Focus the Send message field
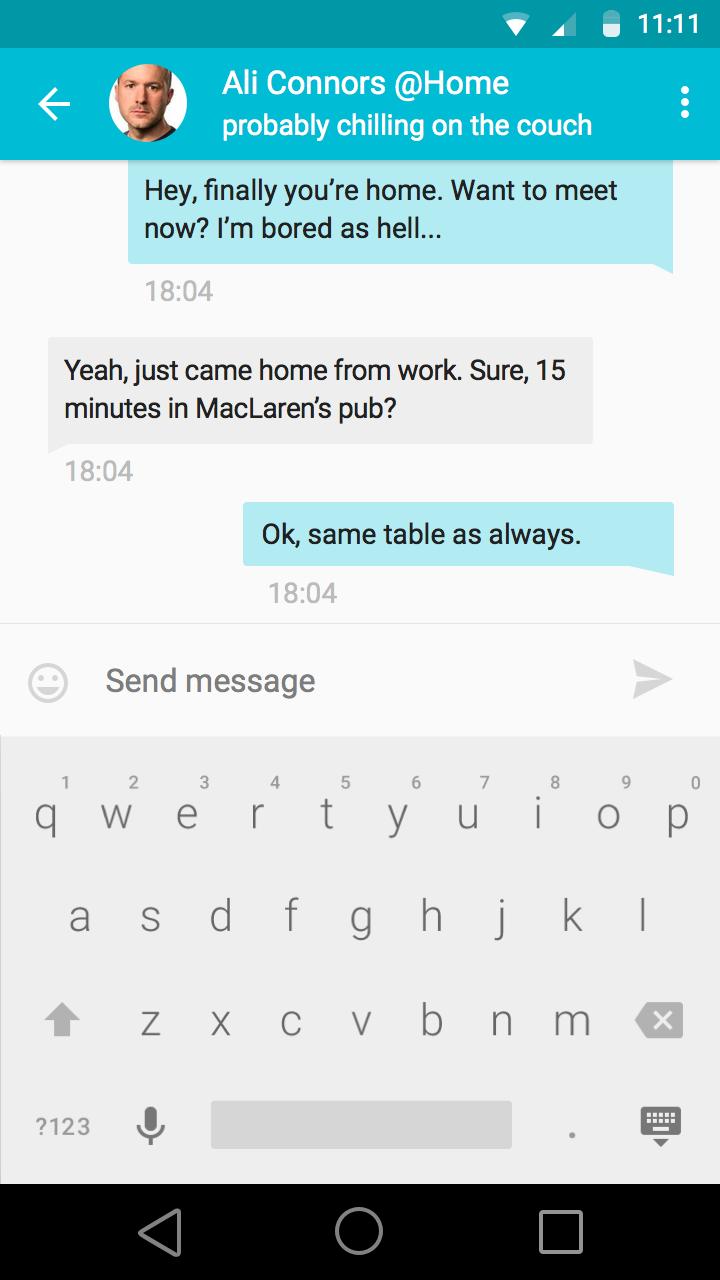 pyautogui.click(x=350, y=681)
